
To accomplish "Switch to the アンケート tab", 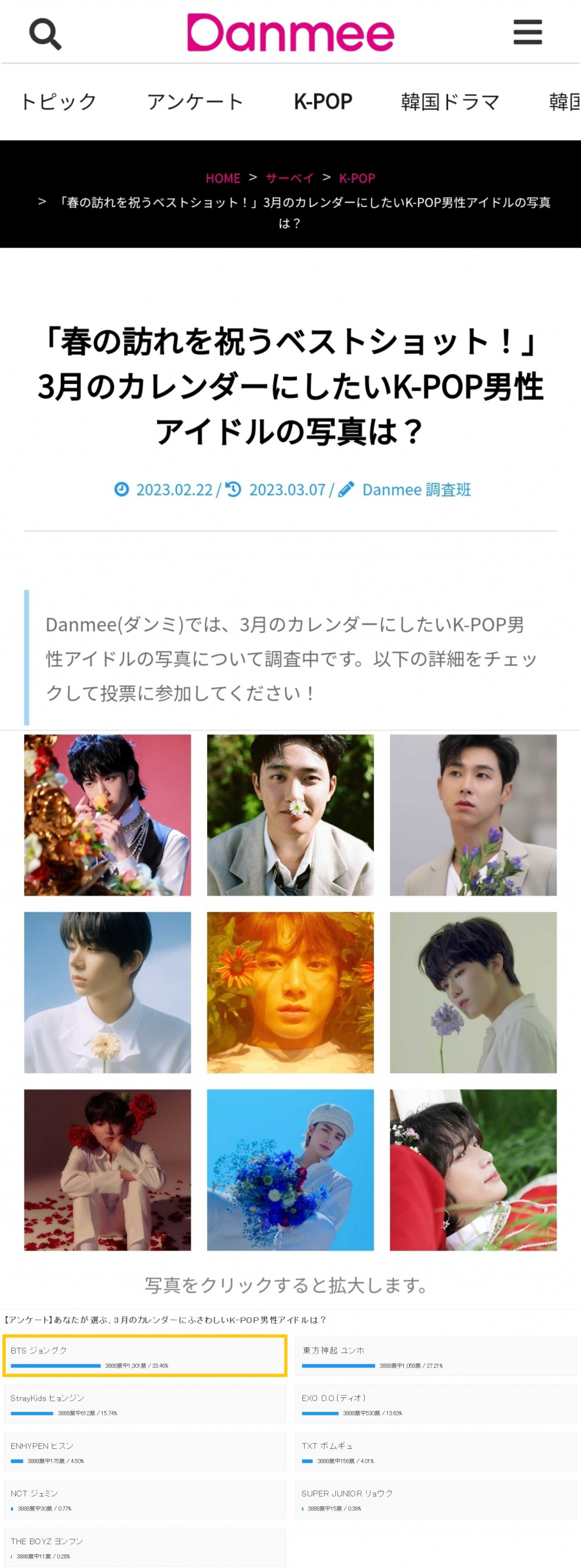I will pyautogui.click(x=195, y=102).
